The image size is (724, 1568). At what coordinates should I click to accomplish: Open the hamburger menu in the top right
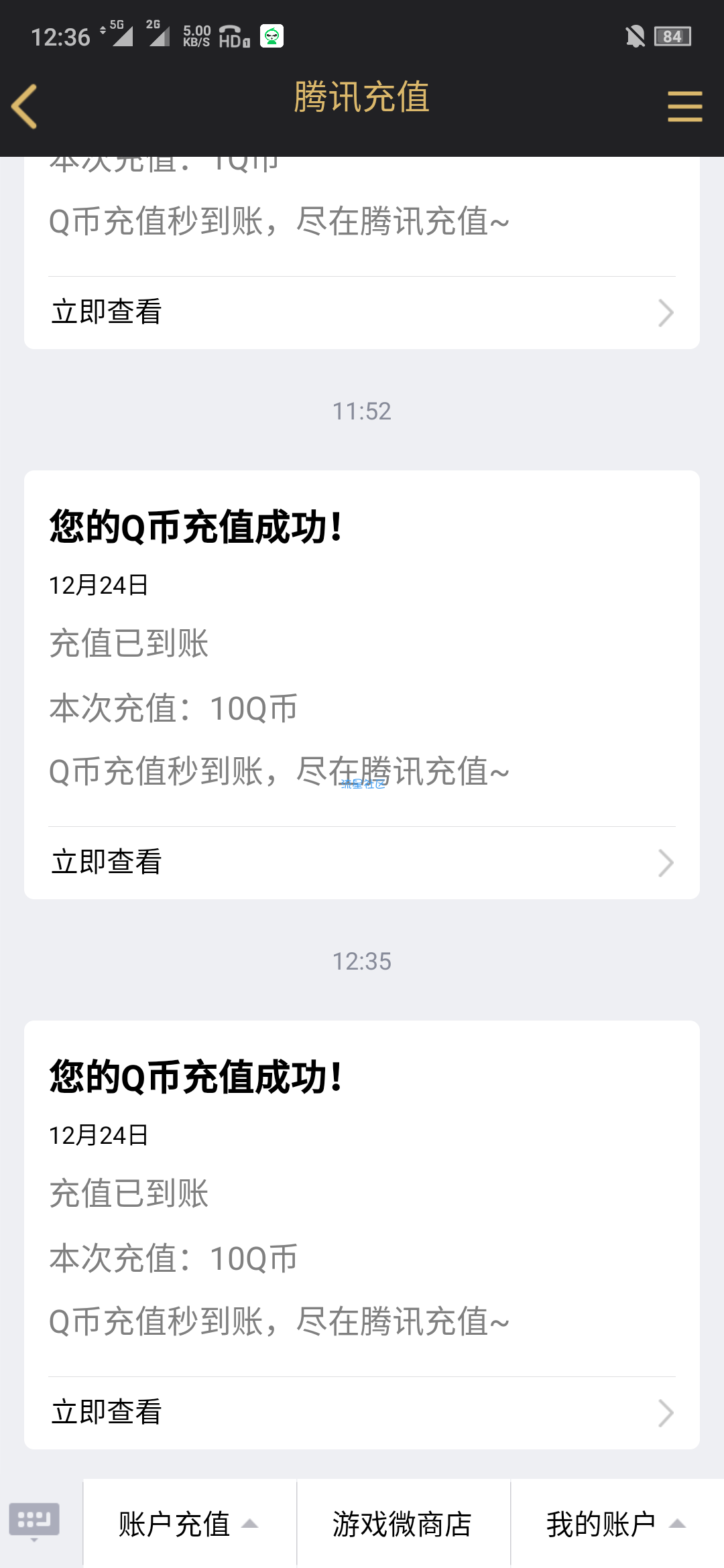point(684,107)
